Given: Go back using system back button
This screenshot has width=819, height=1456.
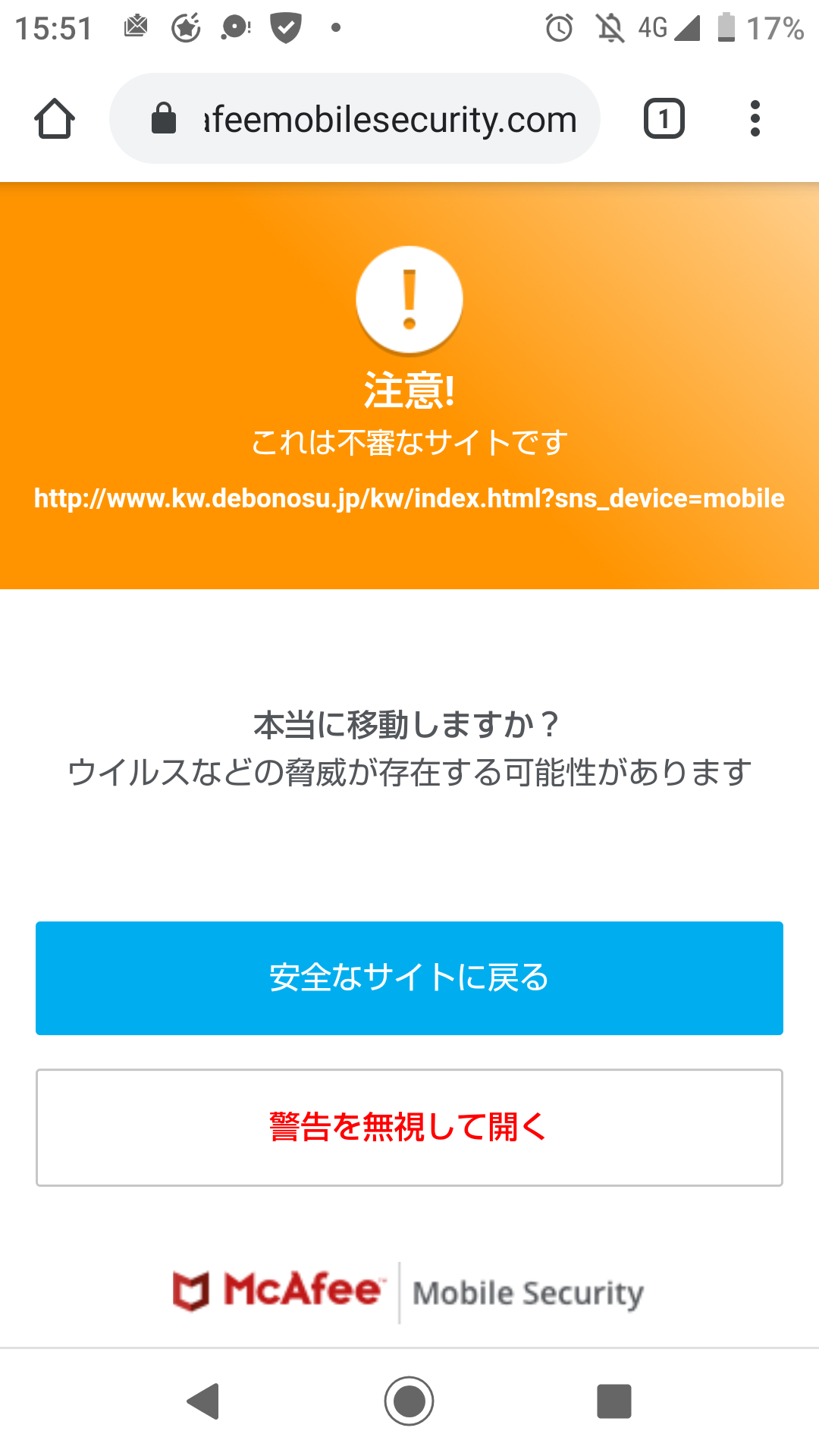Looking at the screenshot, I should 203,1401.
